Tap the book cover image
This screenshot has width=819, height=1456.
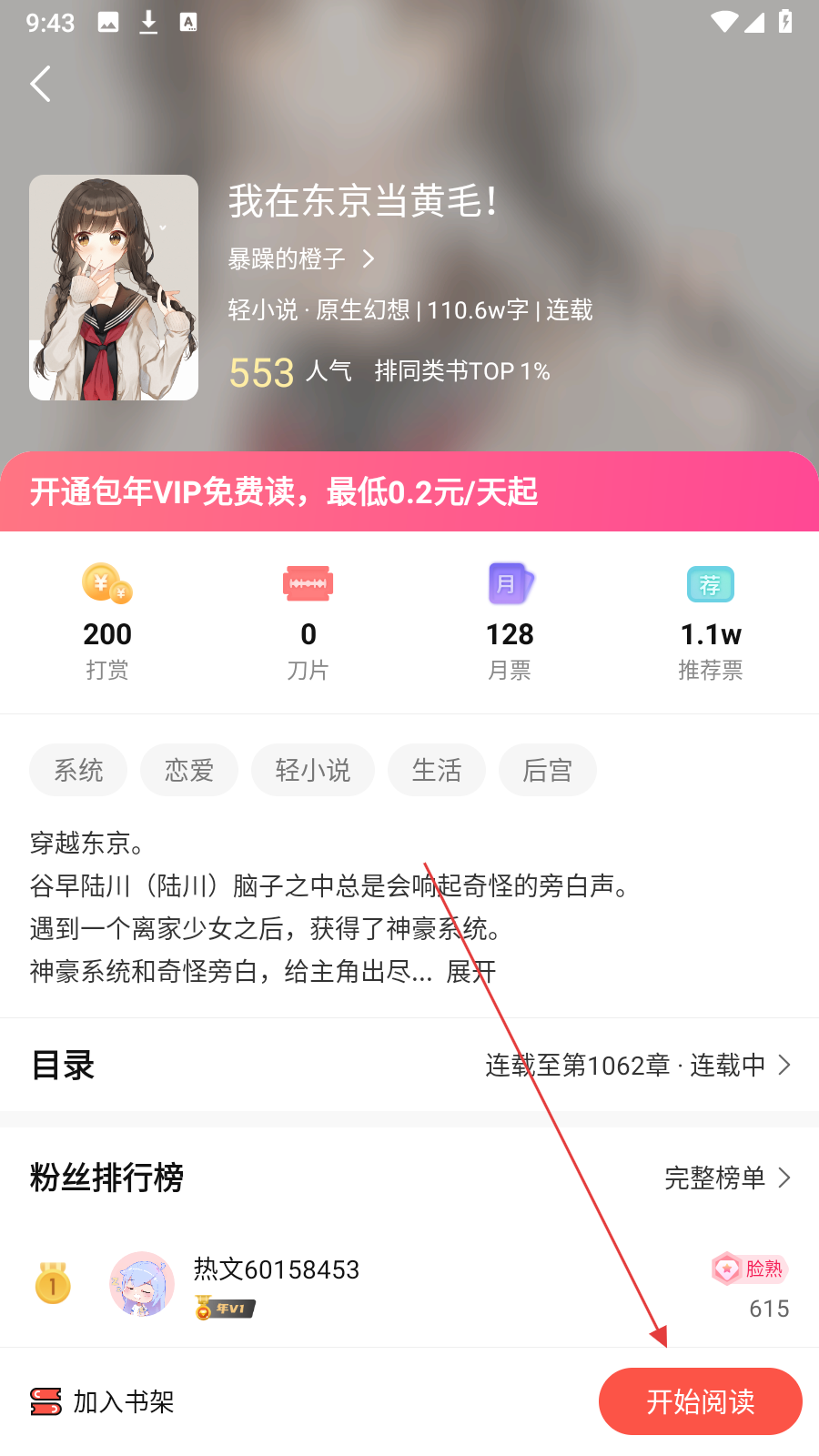[x=114, y=288]
